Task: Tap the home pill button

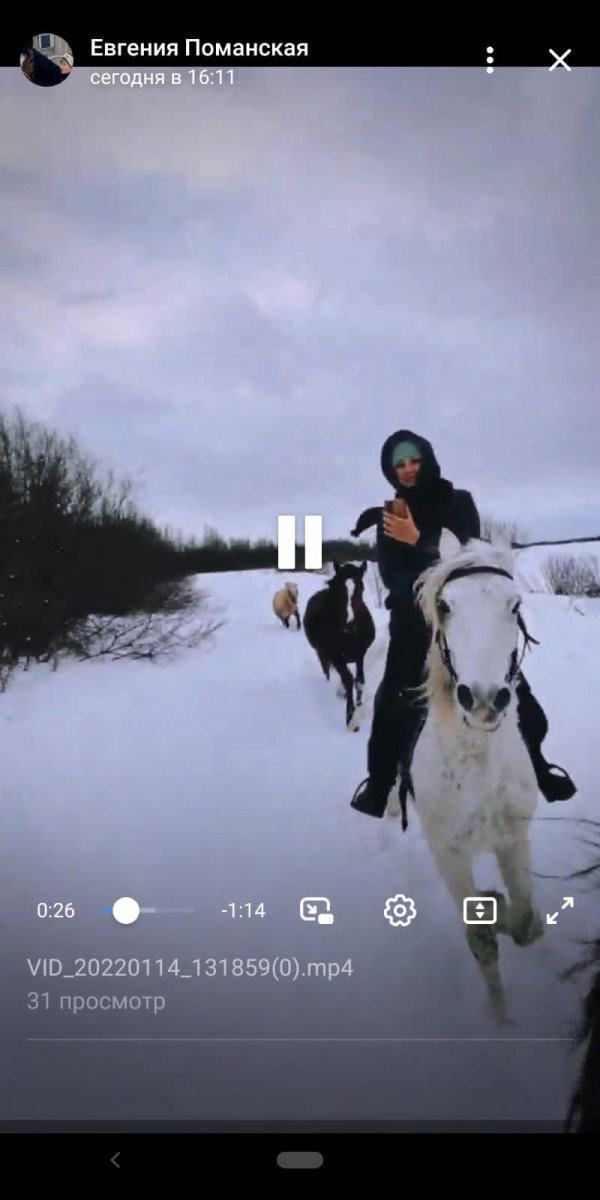Action: point(299,1160)
